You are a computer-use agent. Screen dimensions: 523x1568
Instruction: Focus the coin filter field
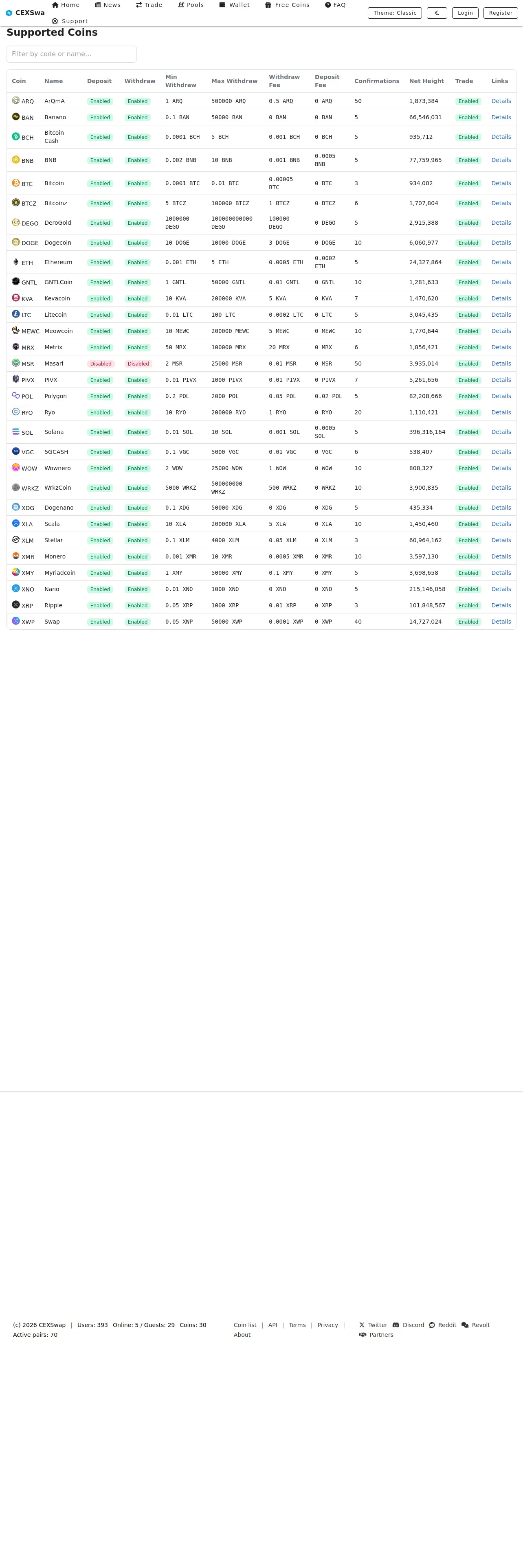(x=71, y=54)
